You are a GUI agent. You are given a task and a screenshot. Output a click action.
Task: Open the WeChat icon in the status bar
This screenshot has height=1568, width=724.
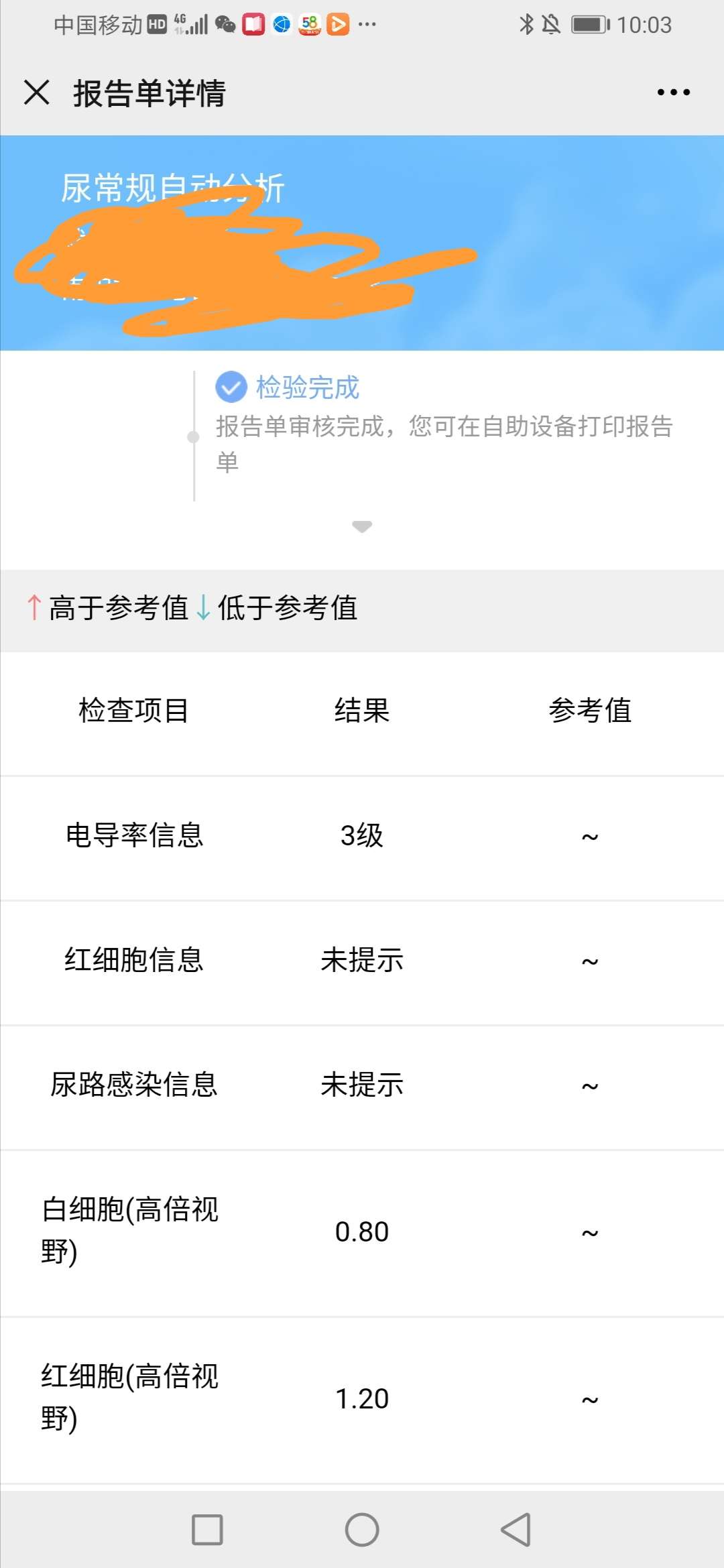click(x=223, y=24)
